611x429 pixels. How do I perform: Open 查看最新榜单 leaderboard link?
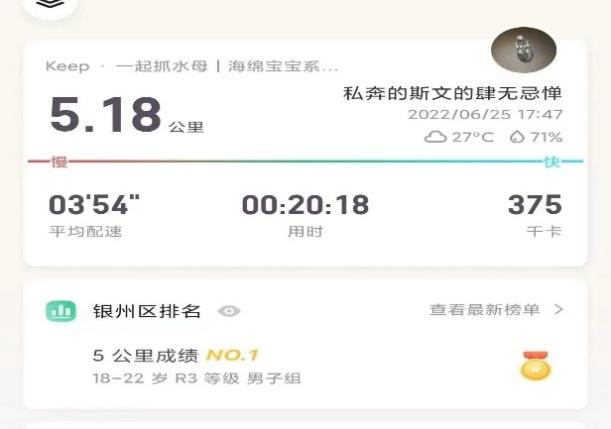pos(496,310)
